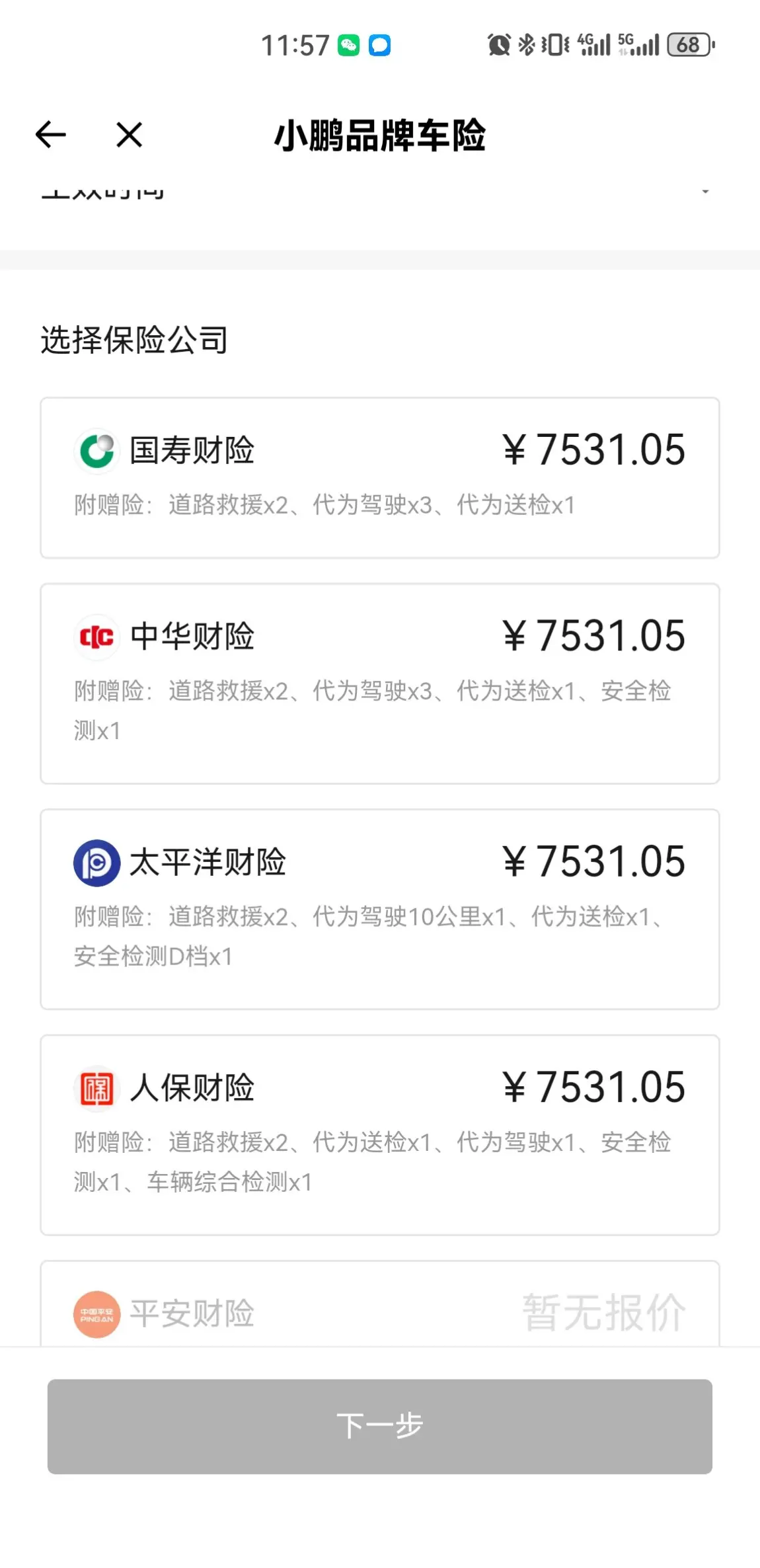Viewport: 760px width, 1568px height.
Task: Select the 人保财险 insurance card
Action: pos(380,1135)
